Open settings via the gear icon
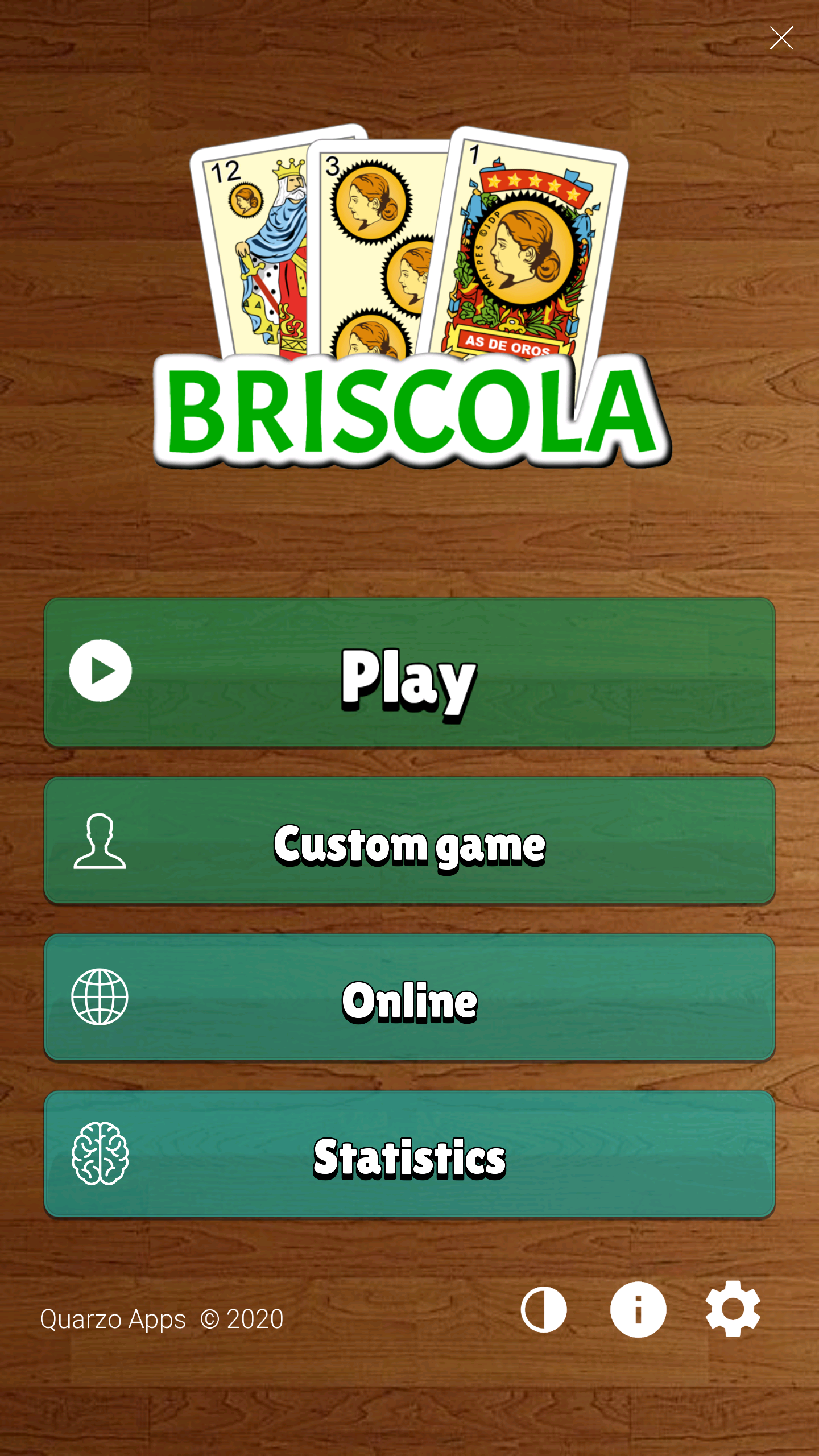The image size is (819, 1456). (733, 1309)
